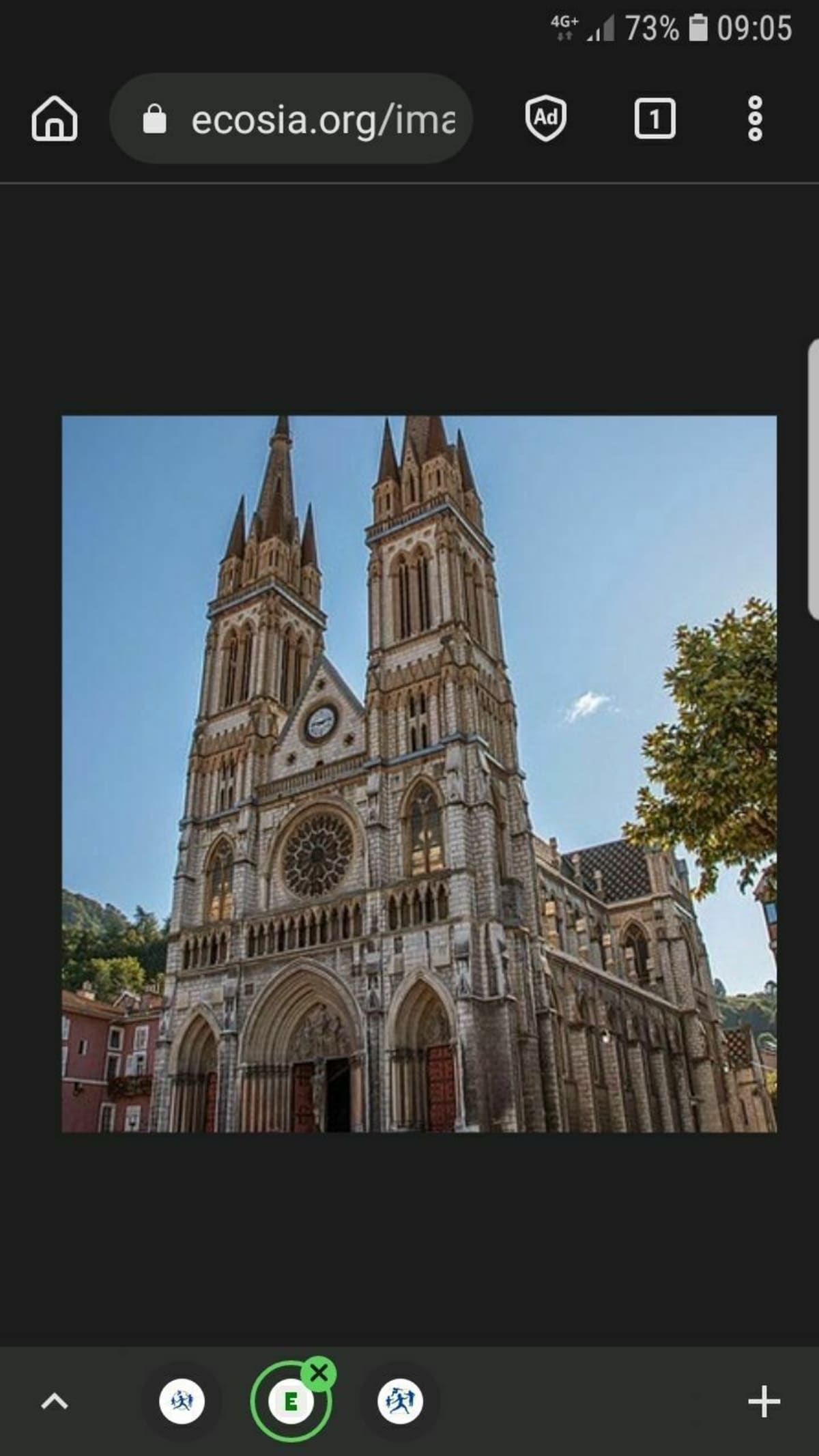The image size is (819, 1456).
Task: Switch to the last tab in strip
Action: 400,1401
